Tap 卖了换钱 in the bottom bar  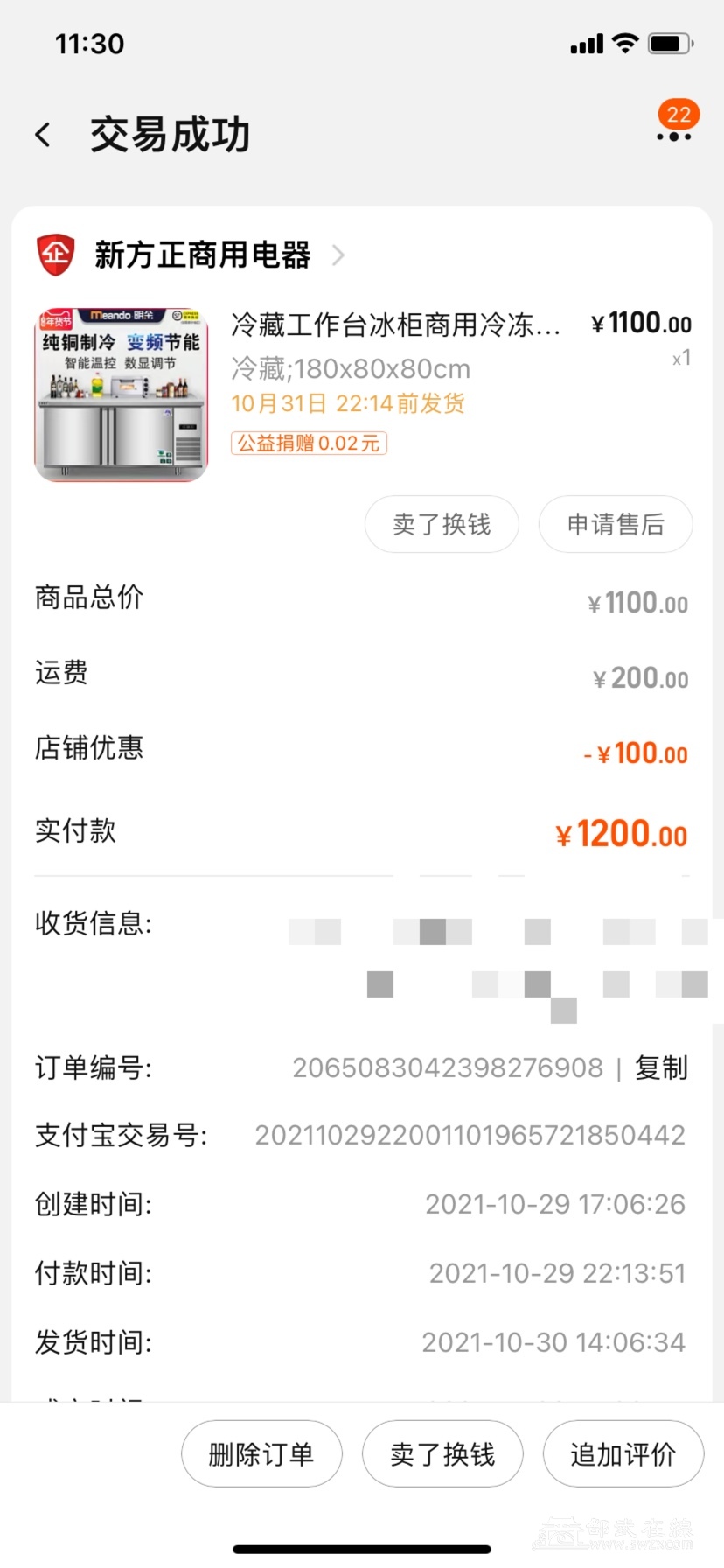(x=442, y=1454)
